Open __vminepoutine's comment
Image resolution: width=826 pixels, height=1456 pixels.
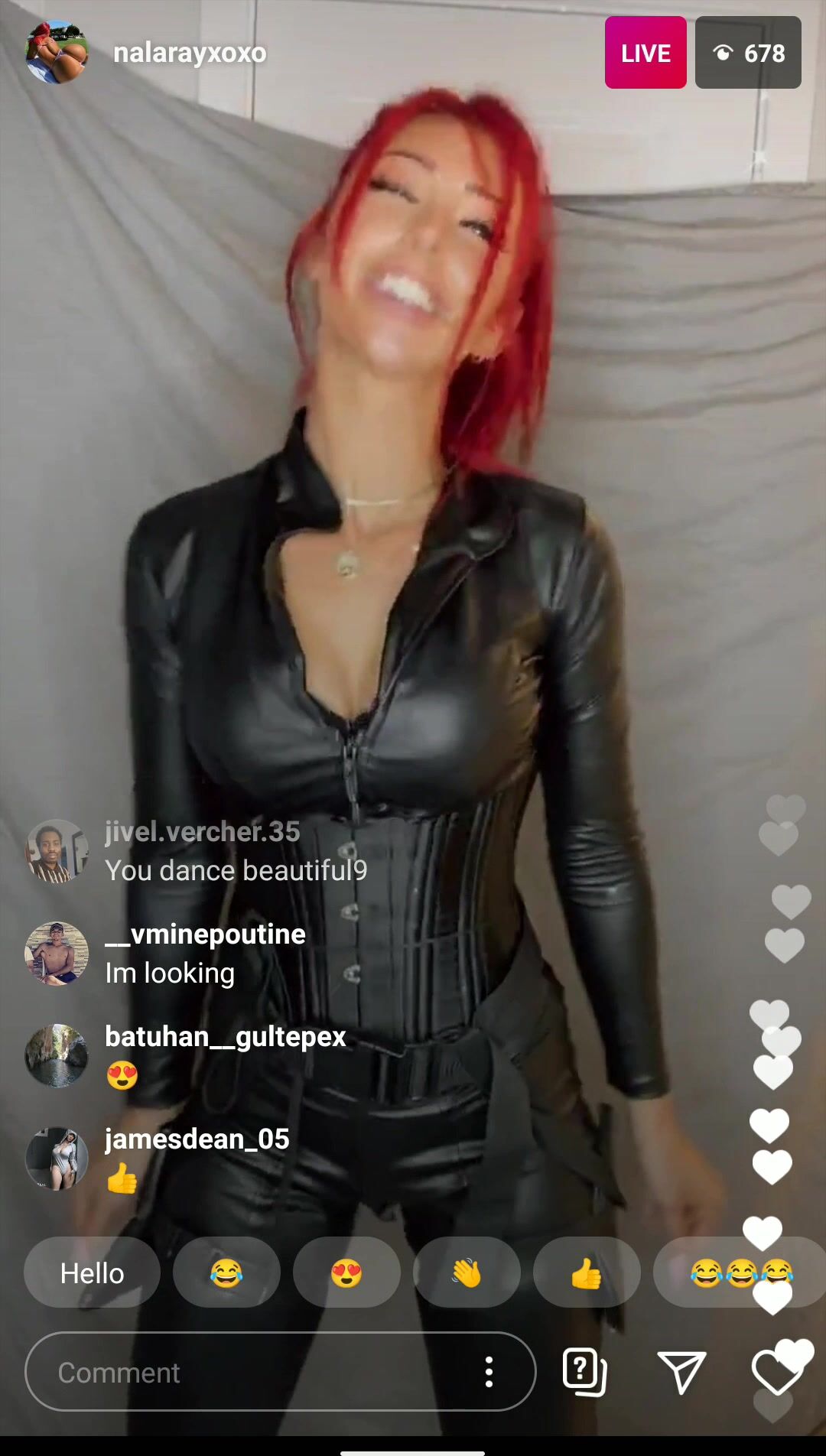click(x=205, y=954)
